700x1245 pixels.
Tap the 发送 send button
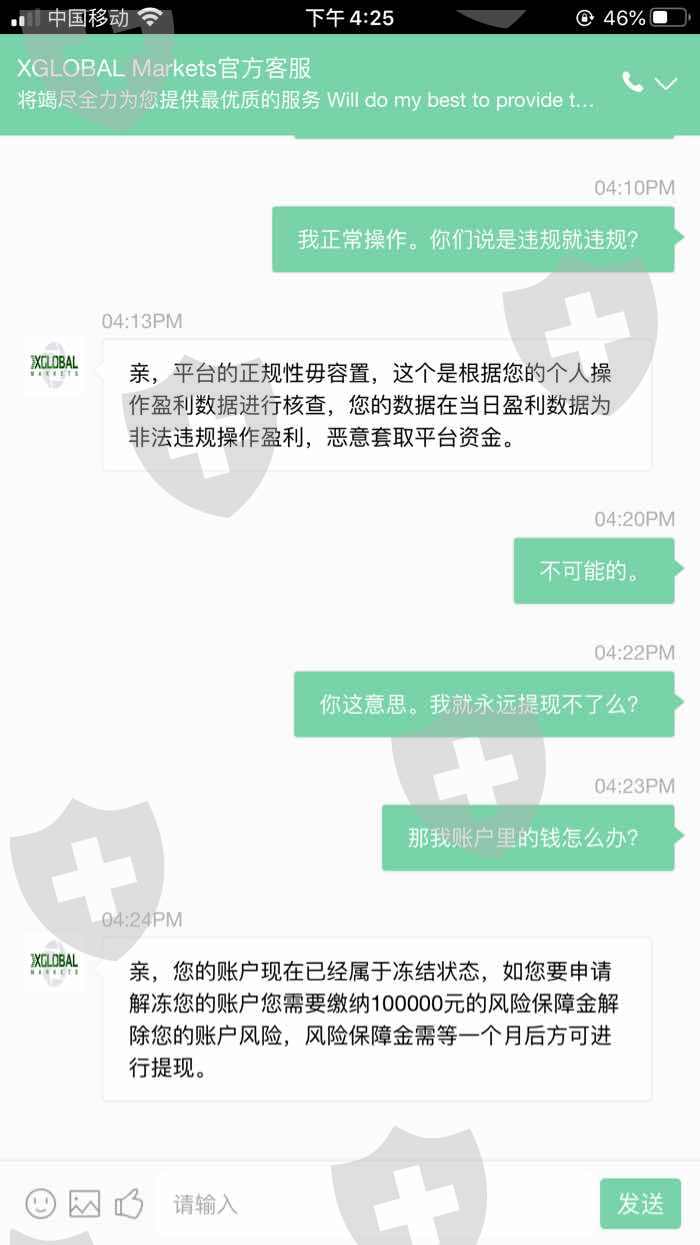pos(640,1204)
